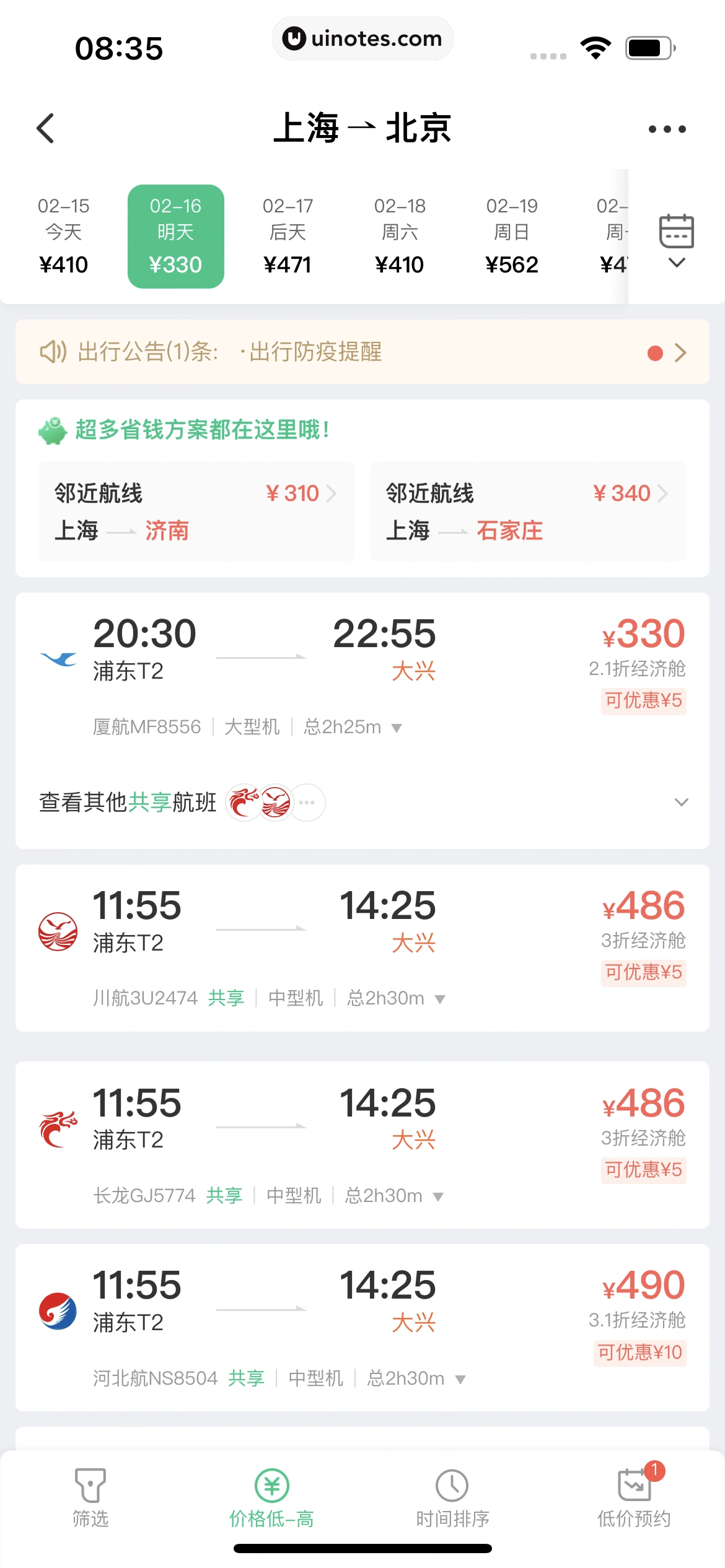The width and height of the screenshot is (725, 1568).
Task: Switch to the 02-18 周六 date
Action: pos(400,236)
